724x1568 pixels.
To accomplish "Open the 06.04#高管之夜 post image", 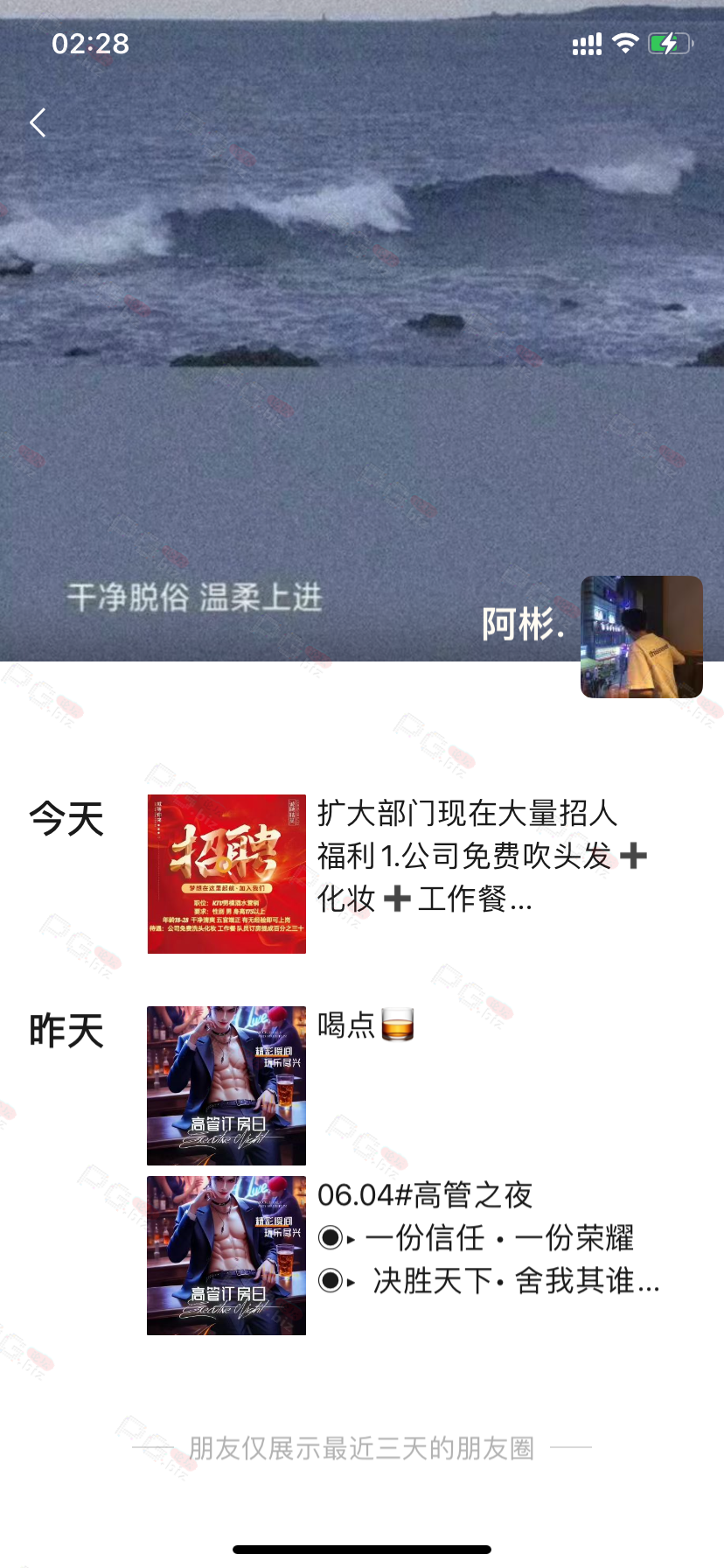I will (226, 1256).
